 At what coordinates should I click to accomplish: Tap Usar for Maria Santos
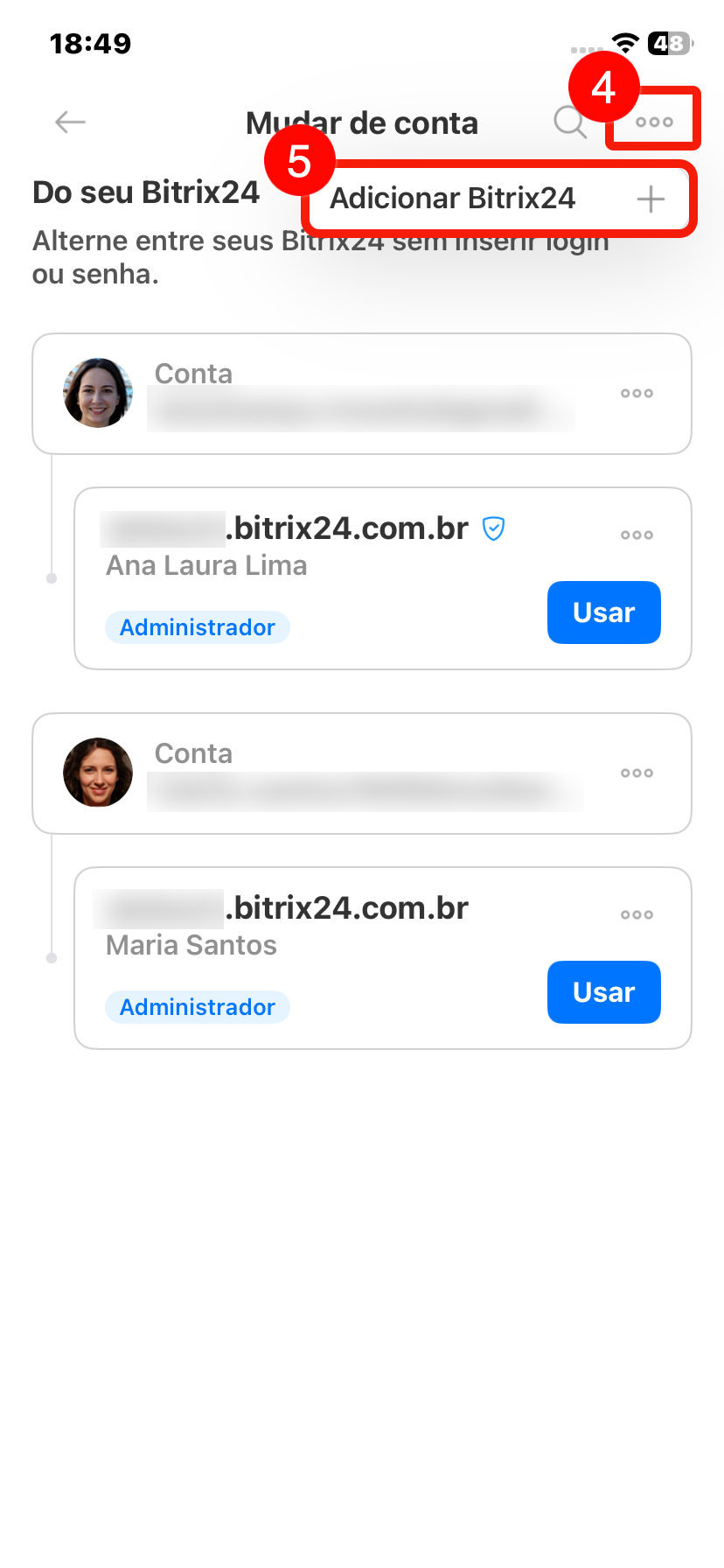pos(603,992)
